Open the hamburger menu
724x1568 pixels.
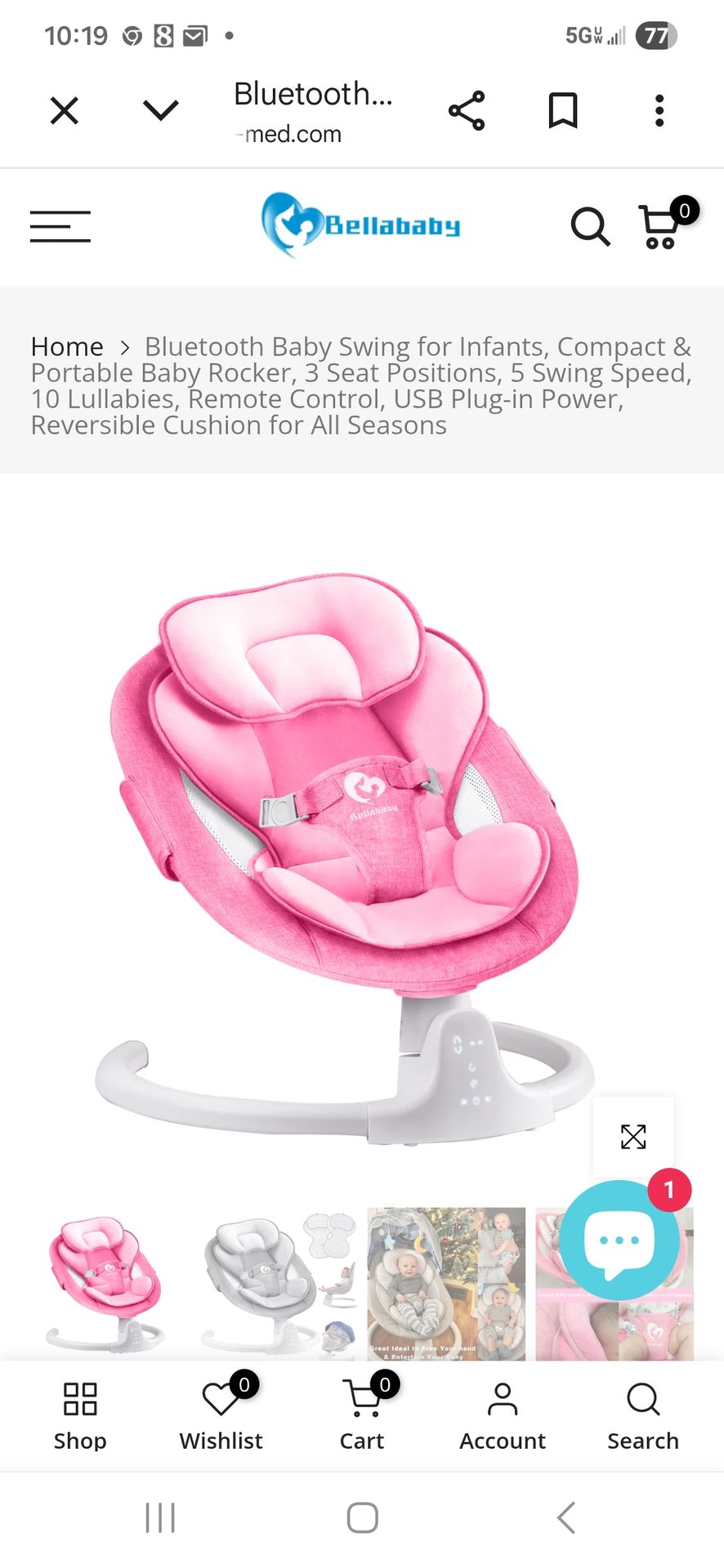pyautogui.click(x=60, y=226)
